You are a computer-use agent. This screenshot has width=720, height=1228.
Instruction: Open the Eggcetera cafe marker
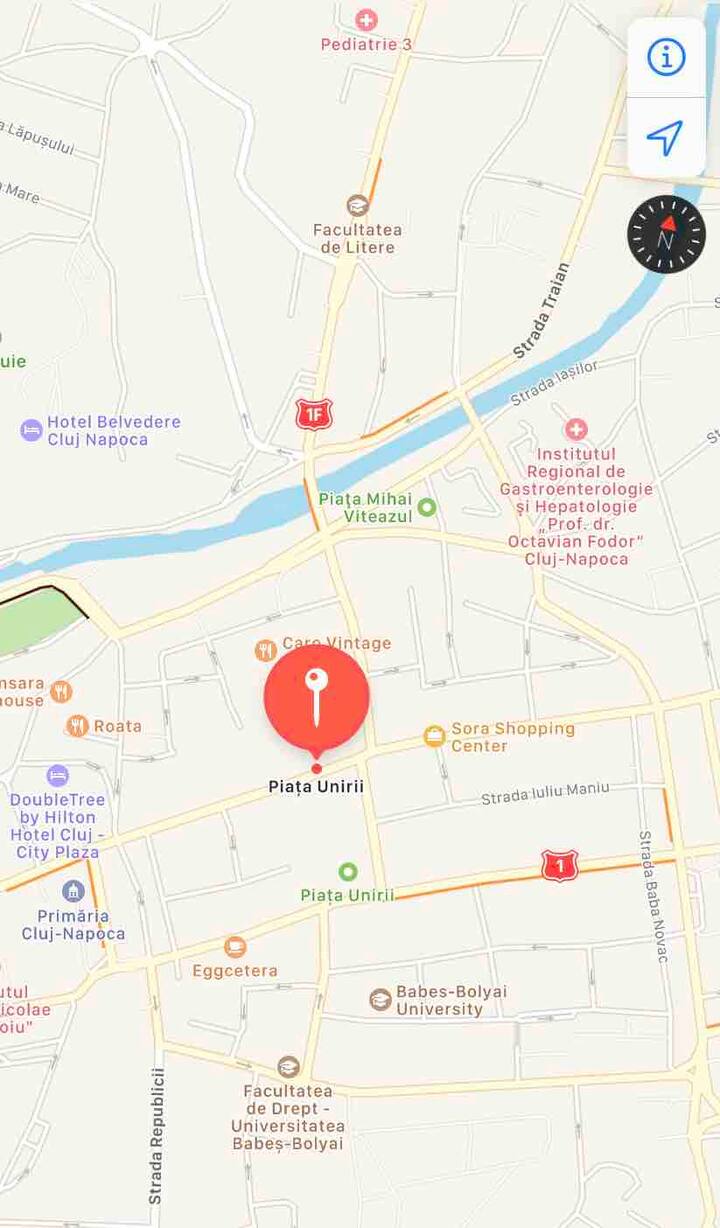235,946
